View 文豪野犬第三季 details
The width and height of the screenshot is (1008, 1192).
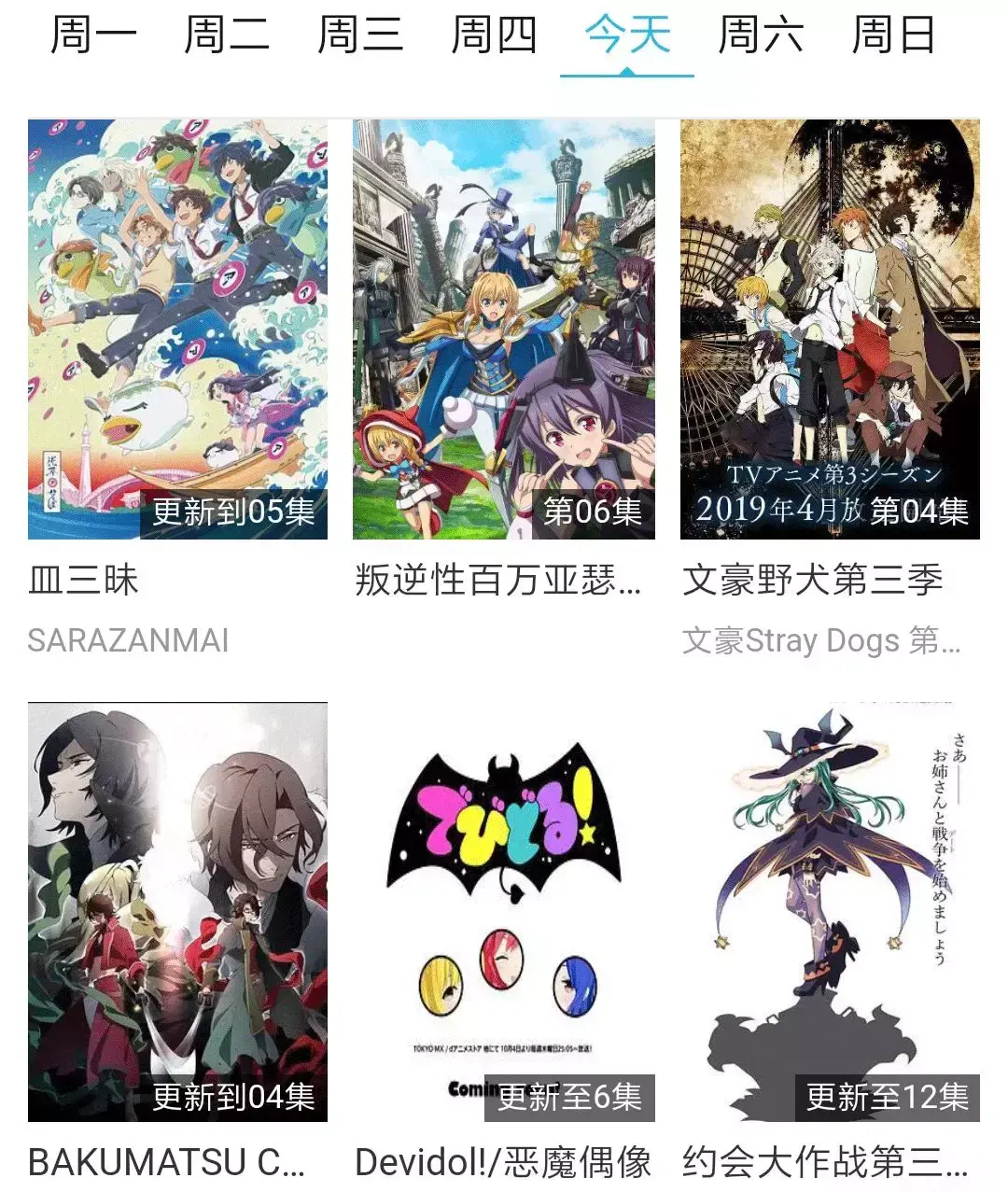(x=830, y=329)
